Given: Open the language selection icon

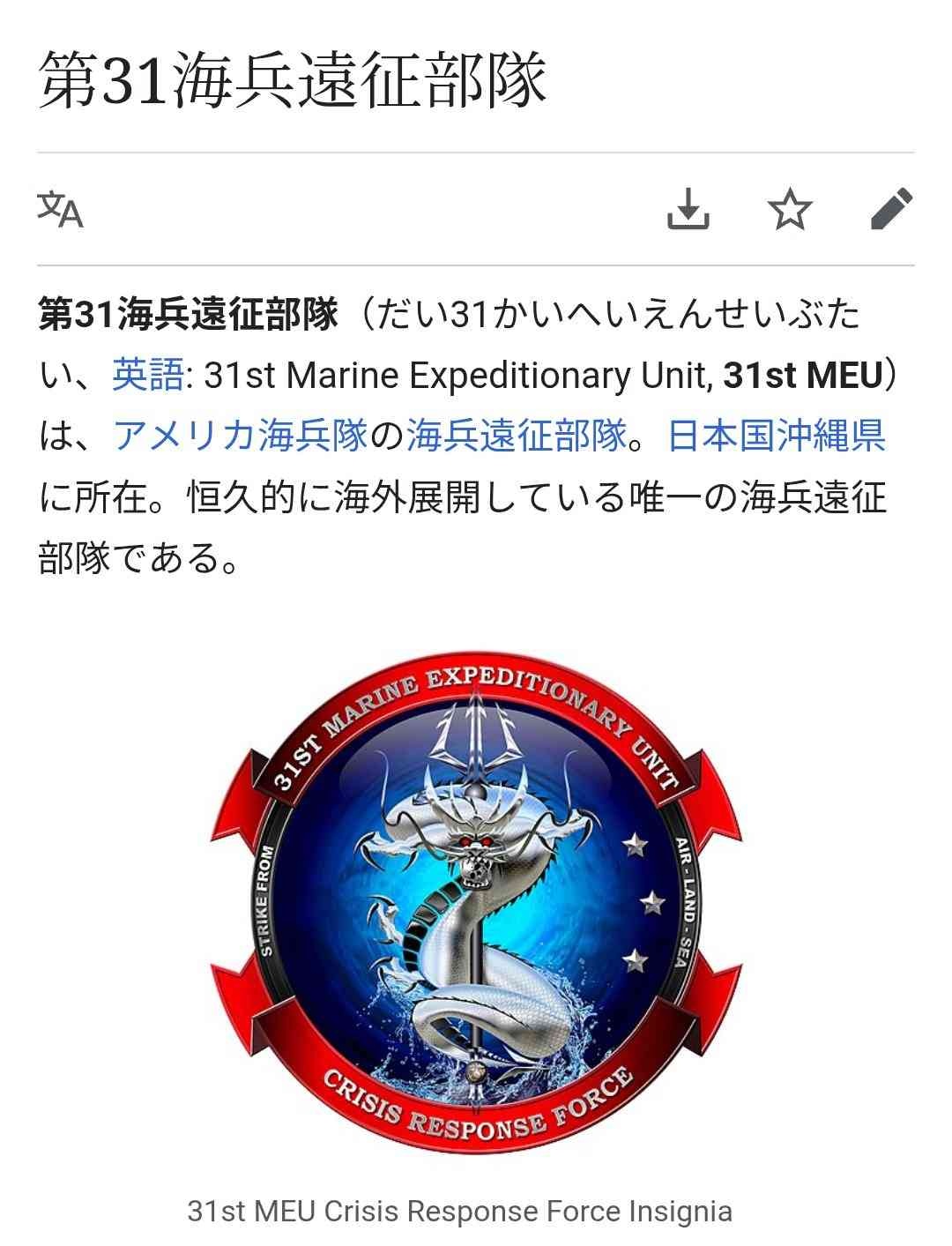Looking at the screenshot, I should pos(60,210).
